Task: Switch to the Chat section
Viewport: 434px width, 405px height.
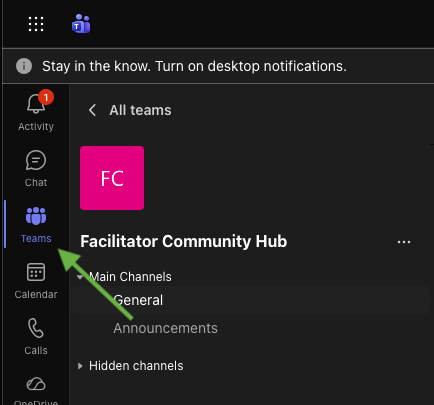Action: (36, 168)
